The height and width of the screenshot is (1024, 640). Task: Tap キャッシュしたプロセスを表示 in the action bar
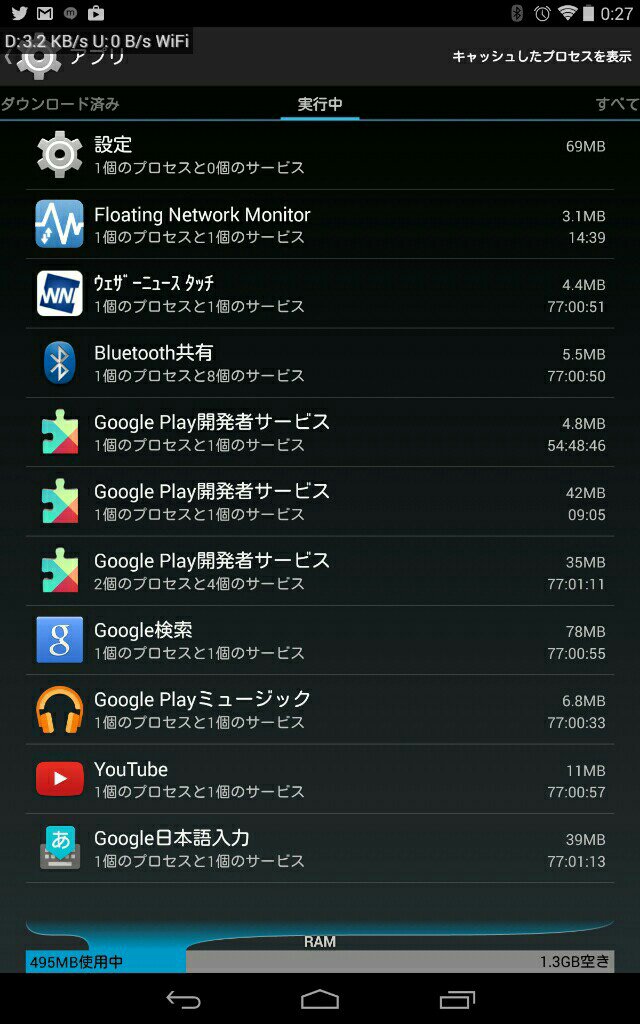541,57
